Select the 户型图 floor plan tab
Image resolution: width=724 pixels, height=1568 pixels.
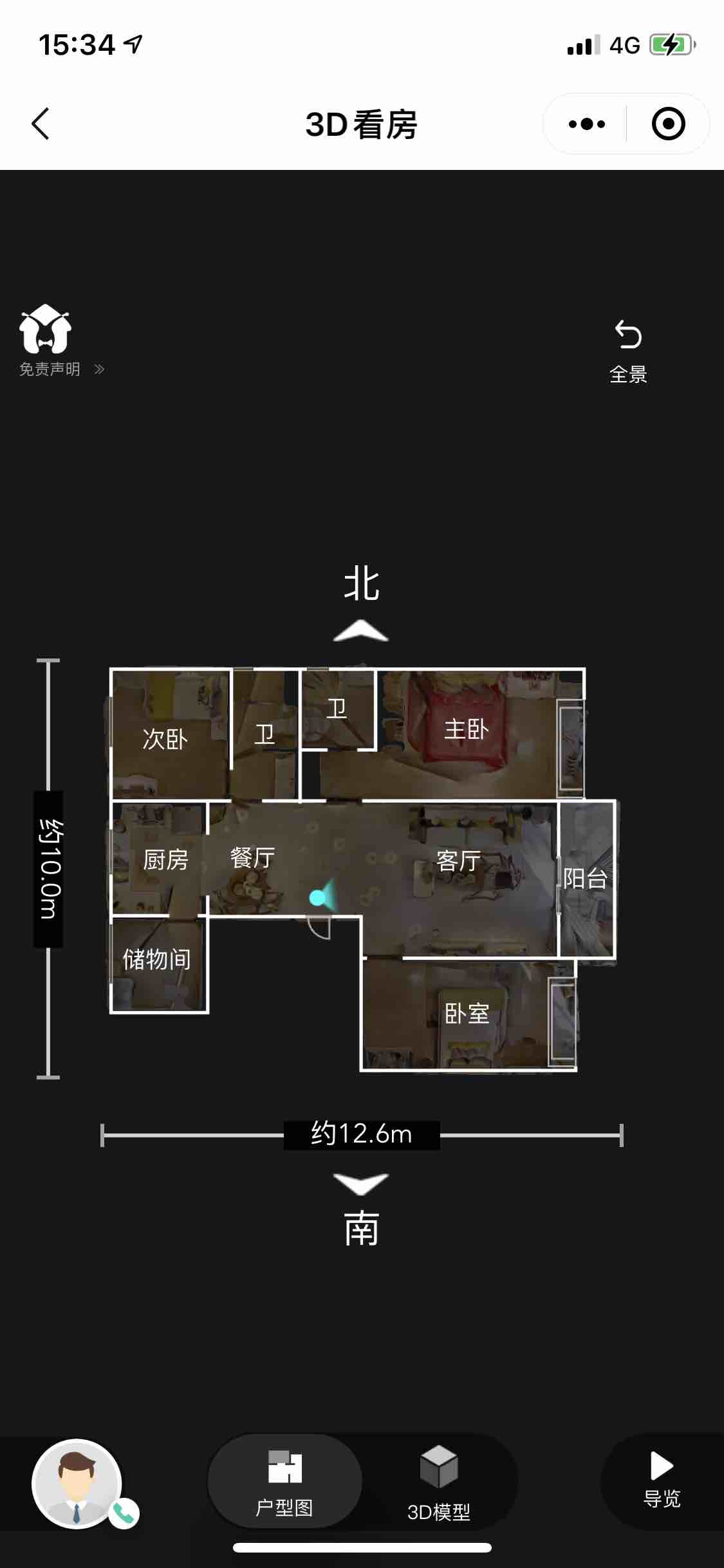284,1481
